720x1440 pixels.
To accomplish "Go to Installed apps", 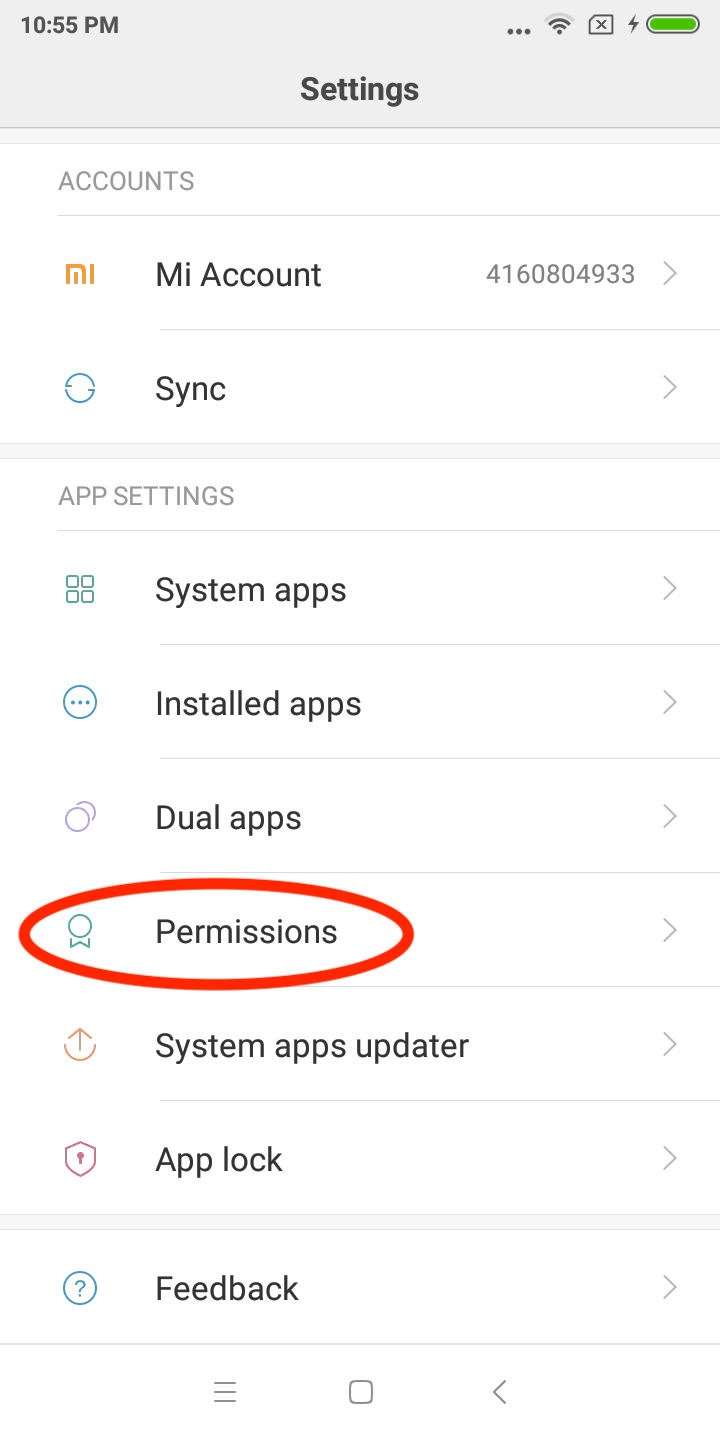I will (x=360, y=703).
